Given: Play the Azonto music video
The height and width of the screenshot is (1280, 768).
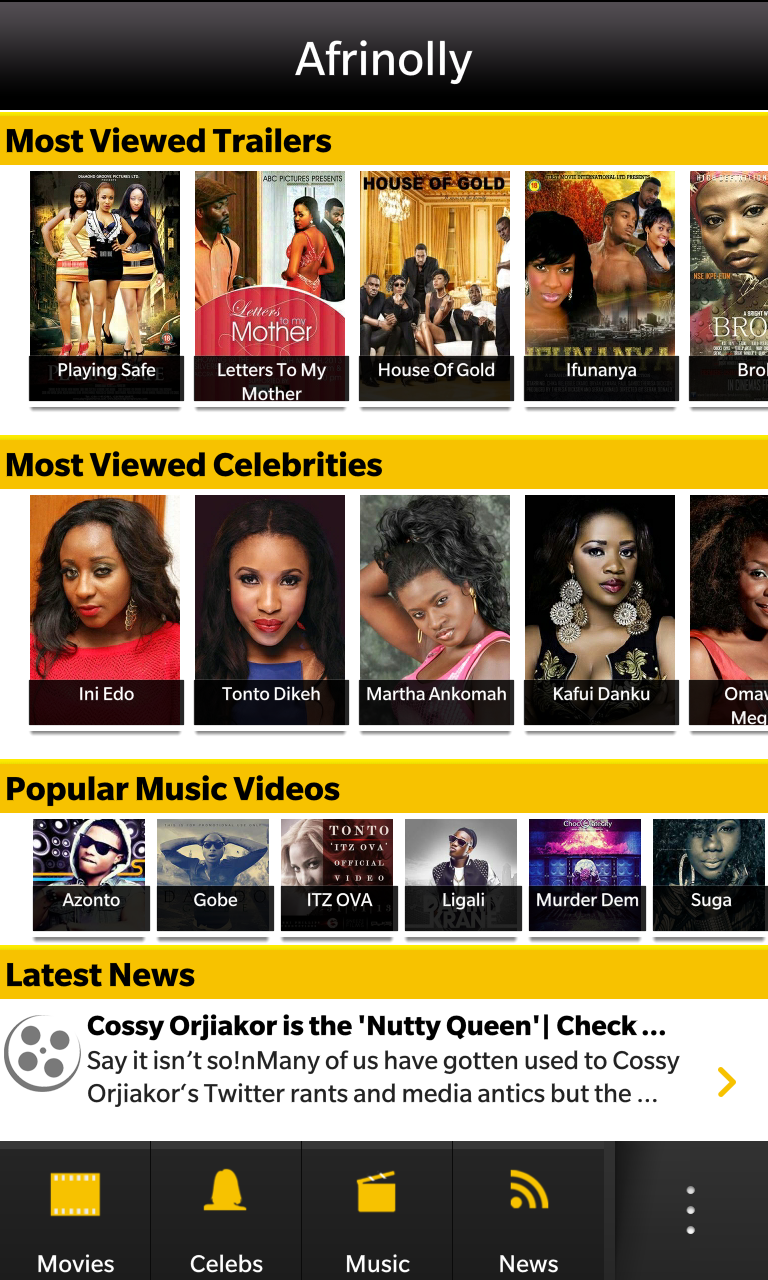Looking at the screenshot, I should [91, 876].
